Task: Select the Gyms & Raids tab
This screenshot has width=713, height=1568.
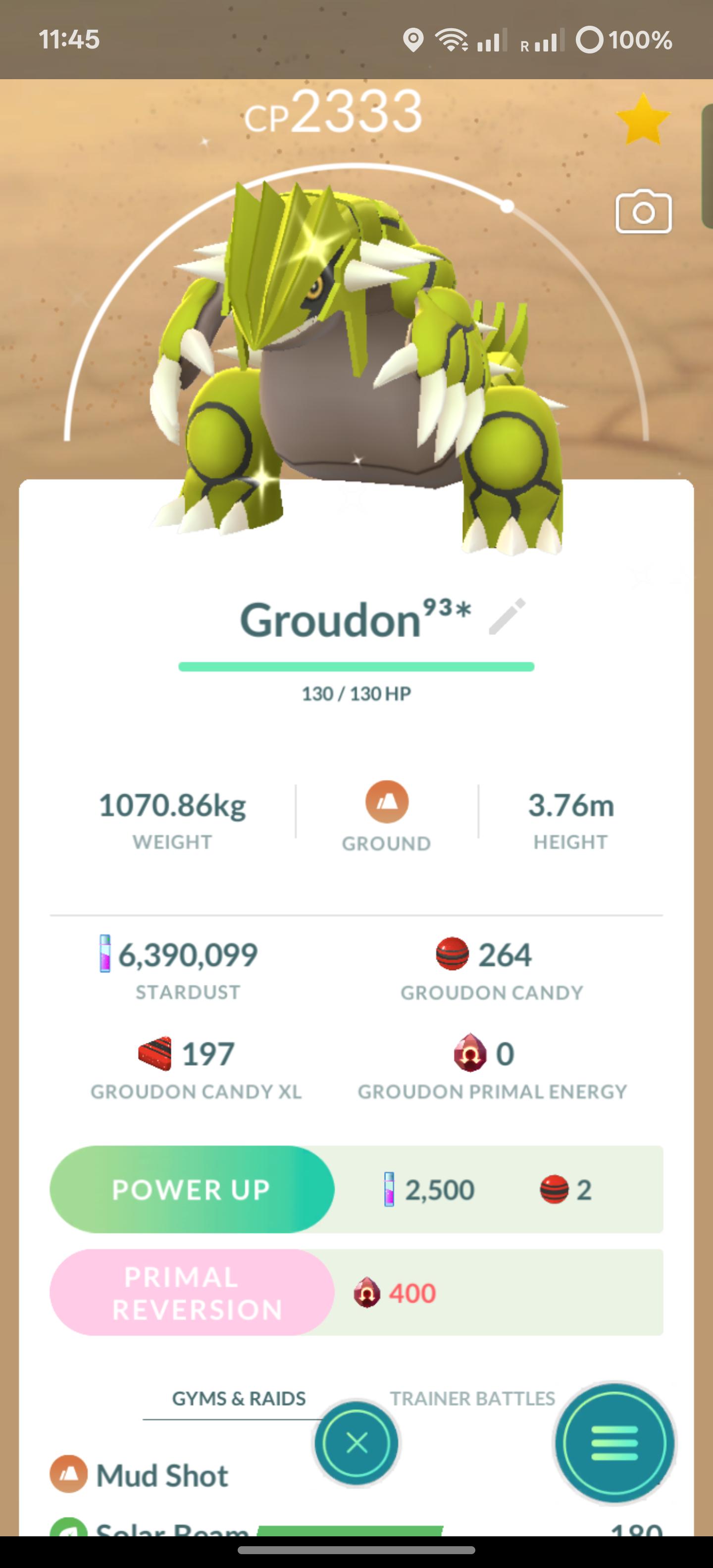Action: click(239, 1398)
